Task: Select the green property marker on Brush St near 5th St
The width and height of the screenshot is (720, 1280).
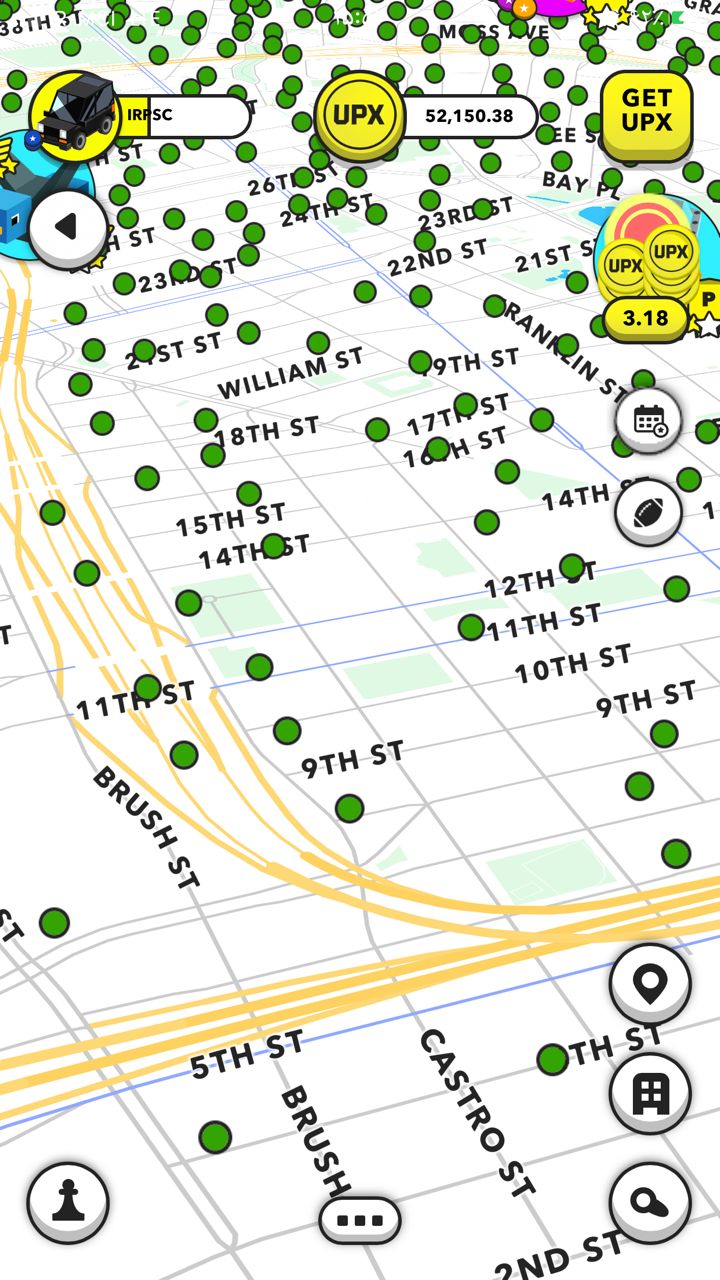Action: 215,1137
